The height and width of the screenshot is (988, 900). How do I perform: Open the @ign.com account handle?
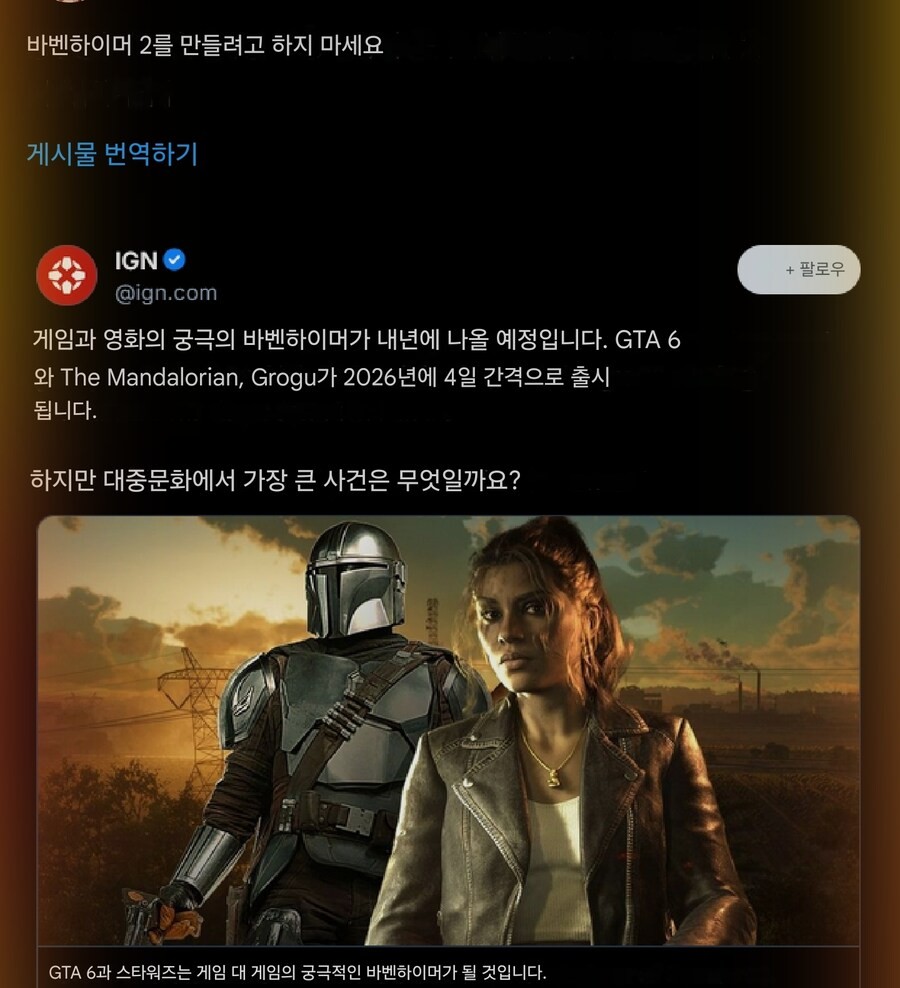165,294
